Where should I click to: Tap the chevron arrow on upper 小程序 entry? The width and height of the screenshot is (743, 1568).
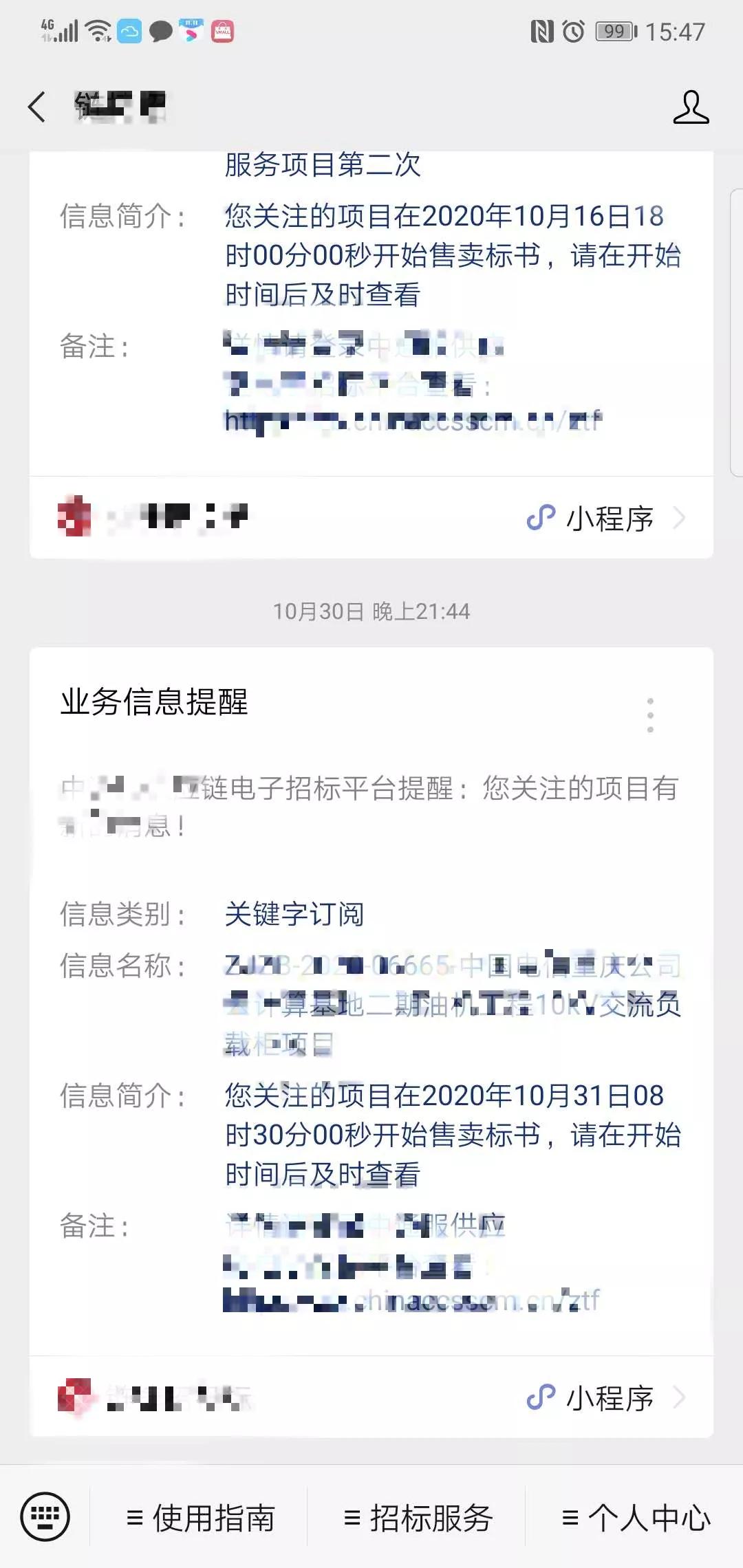coord(681,518)
